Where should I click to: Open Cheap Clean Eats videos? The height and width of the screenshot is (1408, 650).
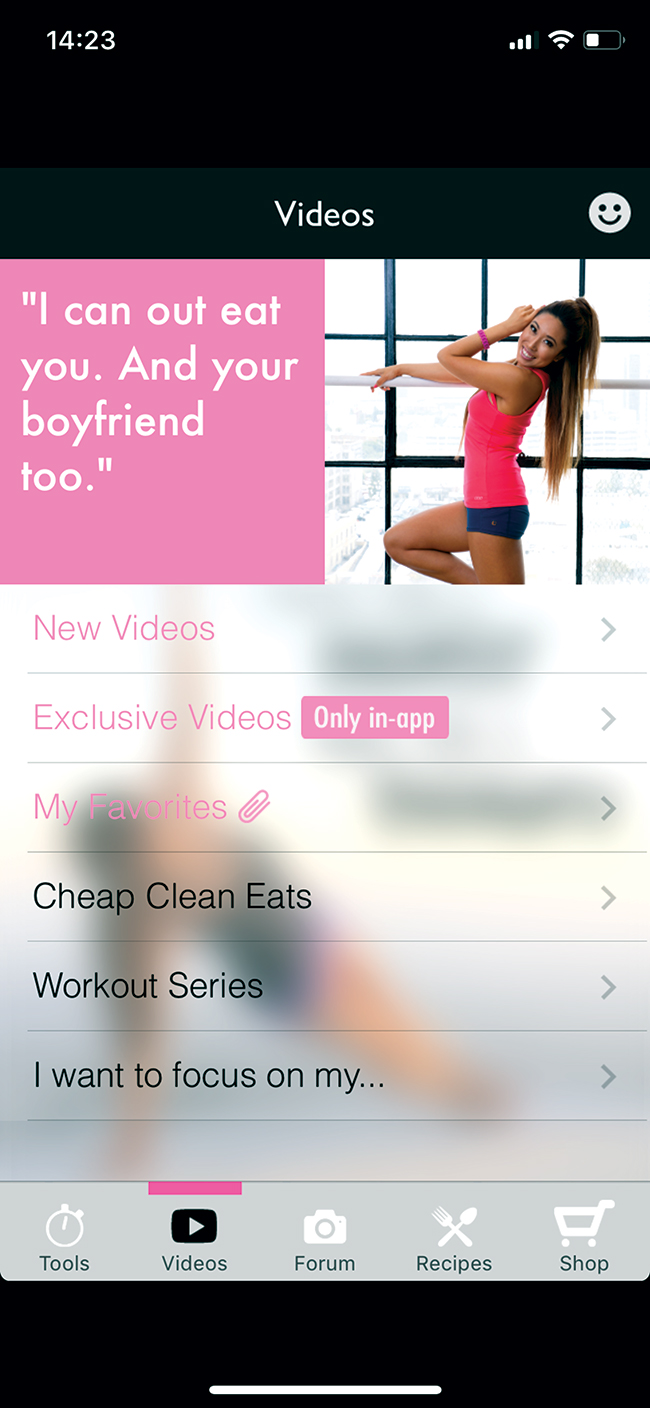click(x=325, y=897)
